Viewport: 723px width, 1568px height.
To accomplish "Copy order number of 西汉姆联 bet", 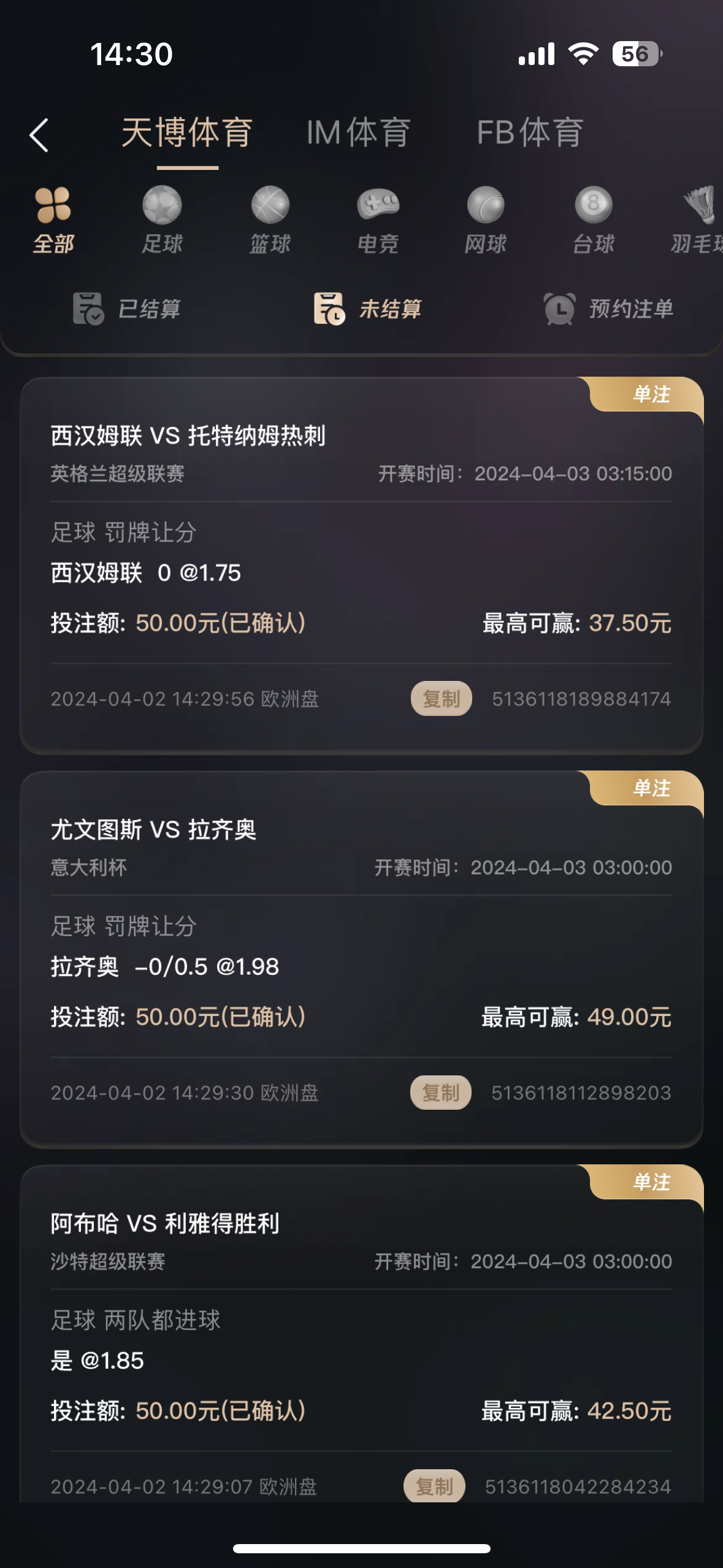I will 441,699.
